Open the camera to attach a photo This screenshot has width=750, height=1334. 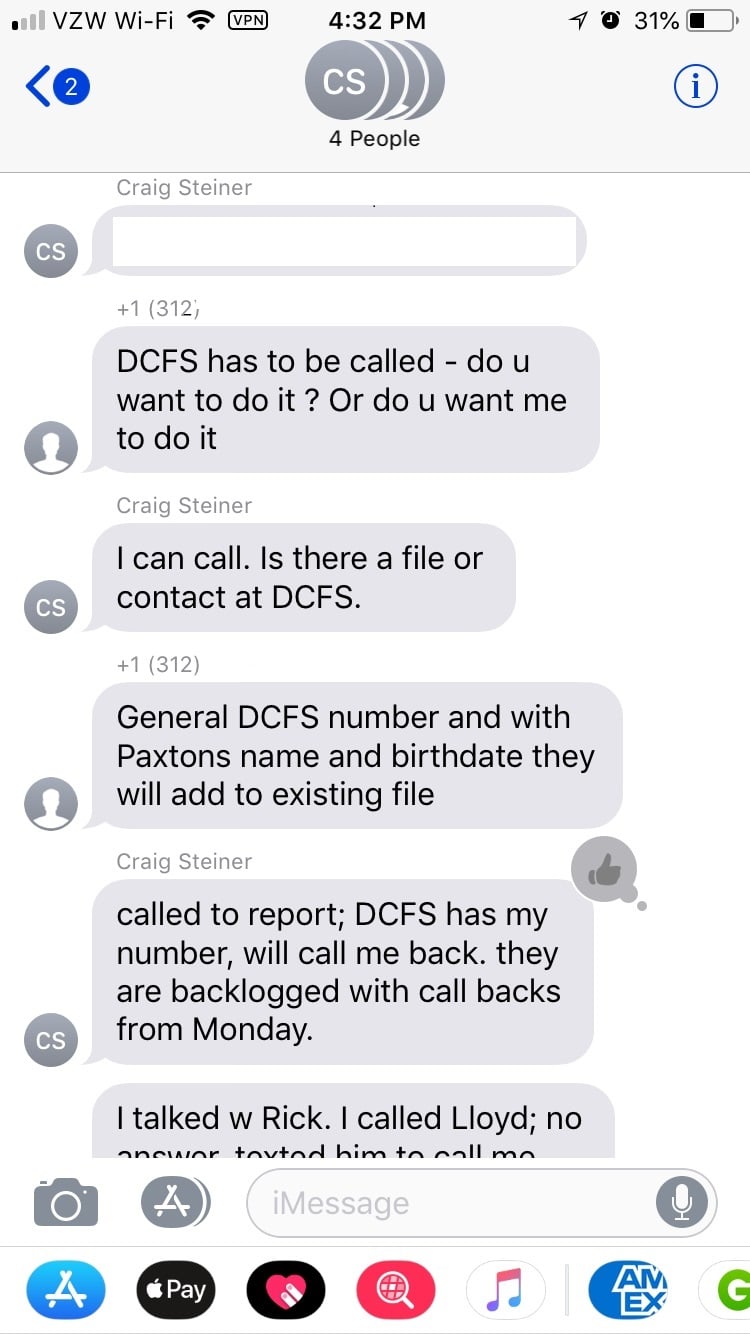tap(66, 1202)
